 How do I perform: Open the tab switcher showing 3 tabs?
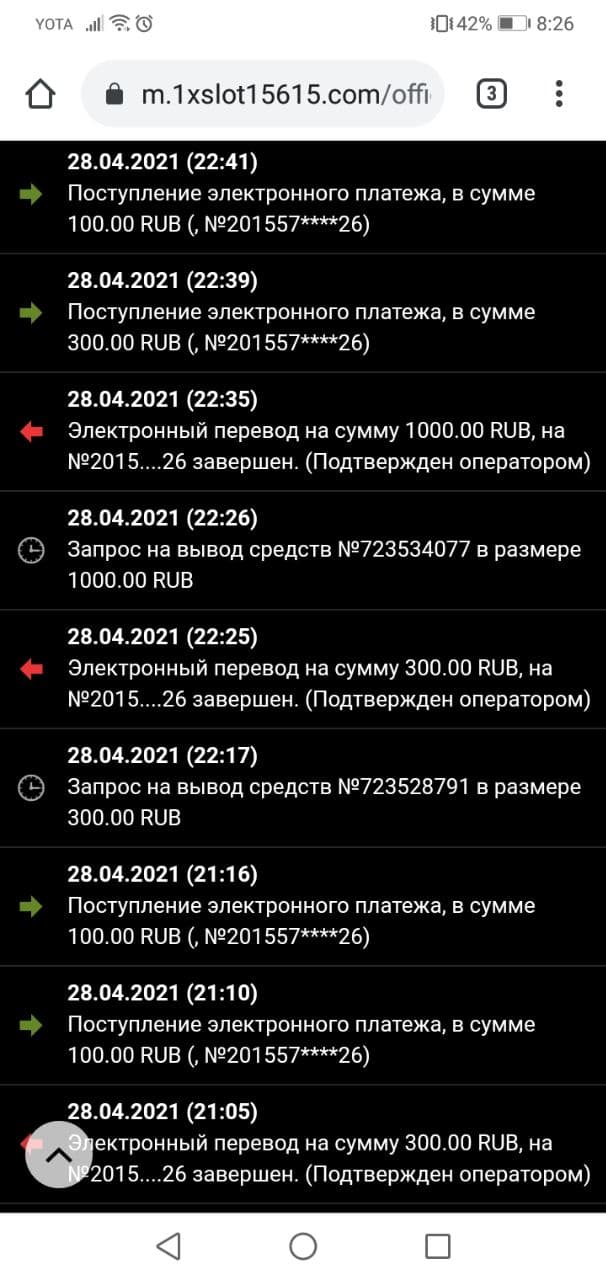[x=491, y=94]
